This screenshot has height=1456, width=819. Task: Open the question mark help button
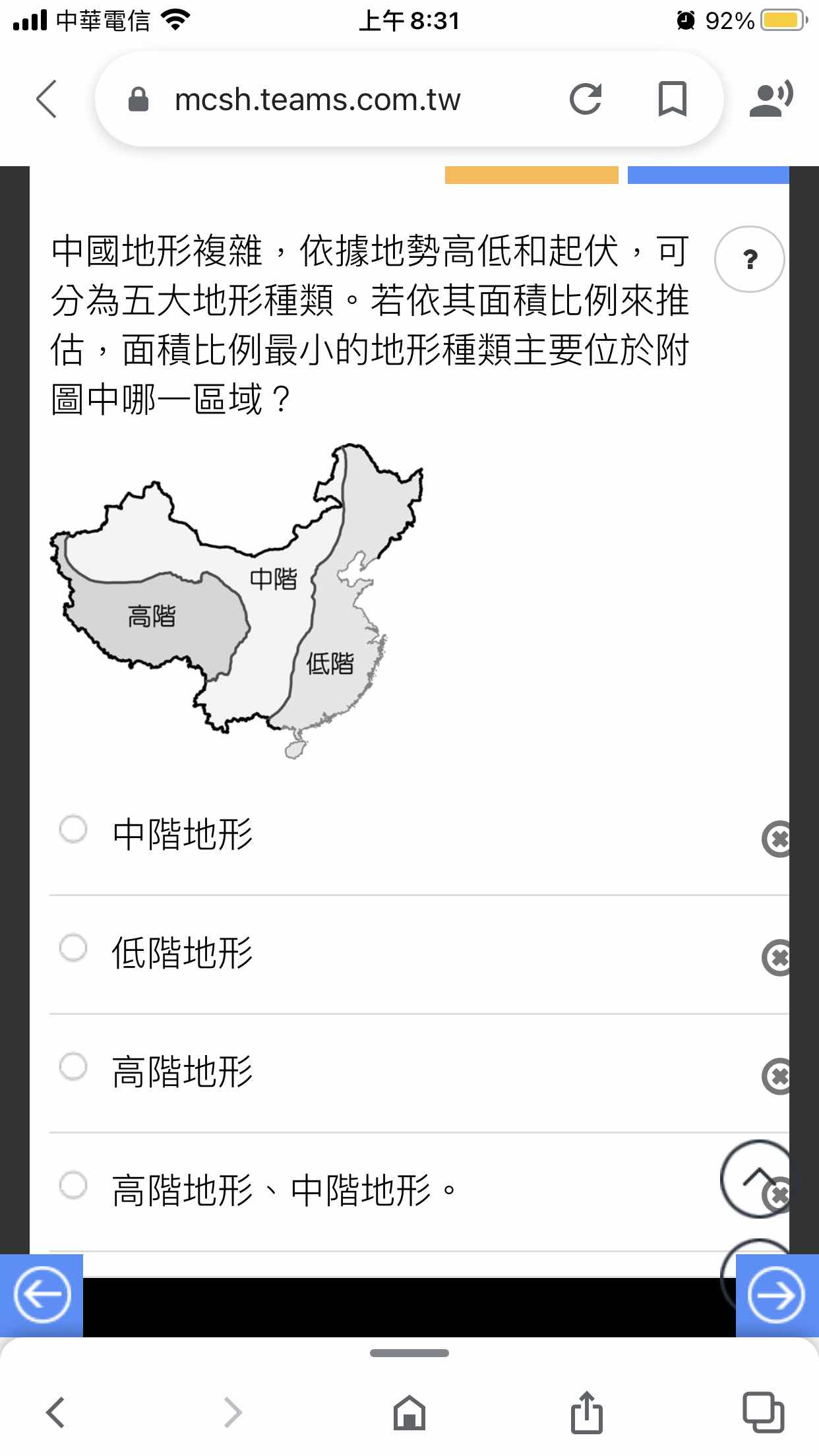[x=750, y=259]
